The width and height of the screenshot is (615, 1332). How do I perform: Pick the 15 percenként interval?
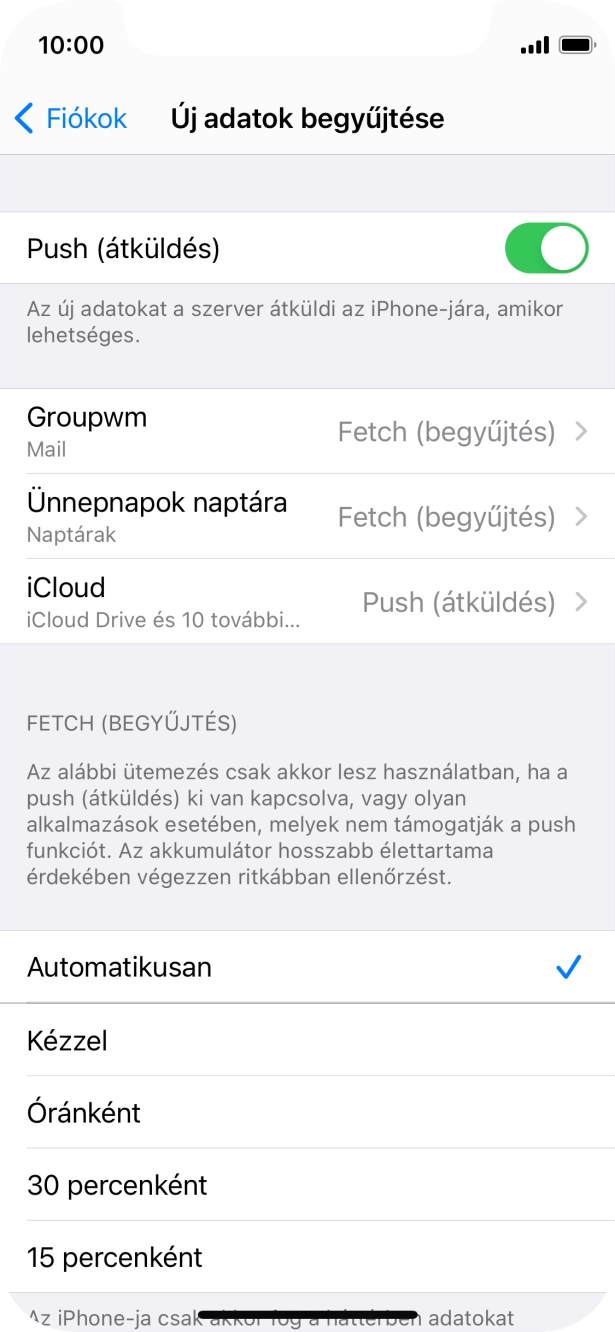(x=307, y=1257)
